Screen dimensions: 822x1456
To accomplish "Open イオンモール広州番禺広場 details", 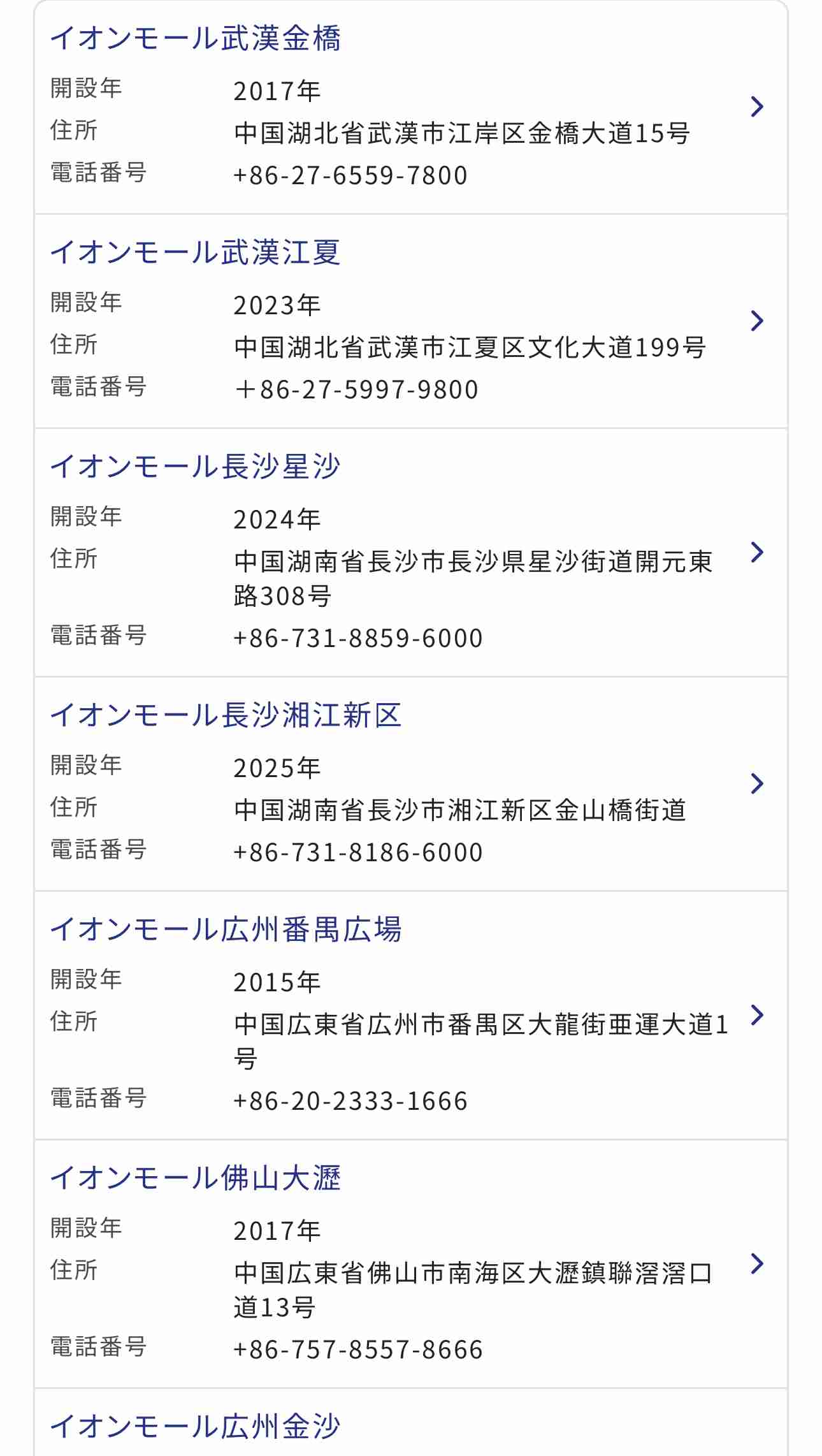I will [x=226, y=929].
